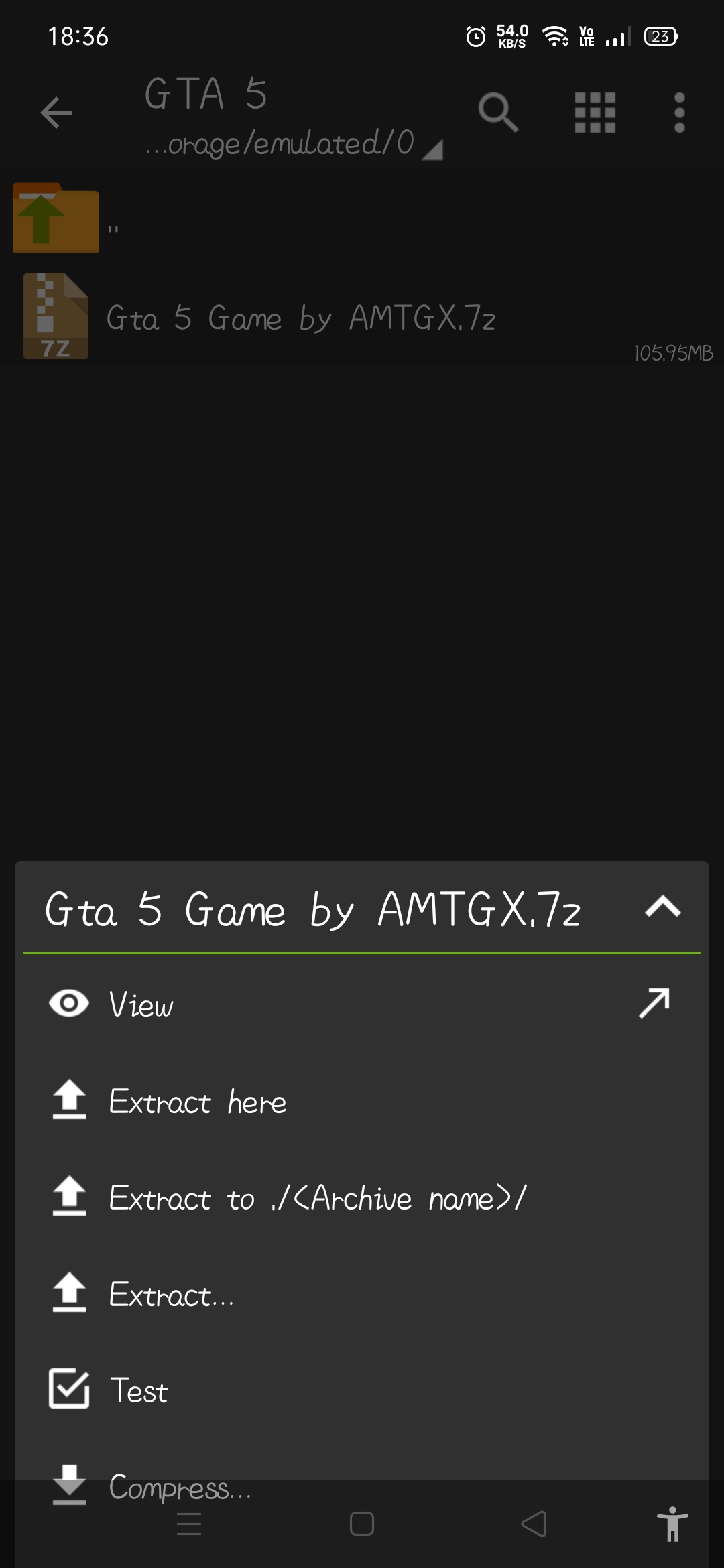This screenshot has width=724, height=1568.
Task: Open the Extract... options
Action: 172,1295
